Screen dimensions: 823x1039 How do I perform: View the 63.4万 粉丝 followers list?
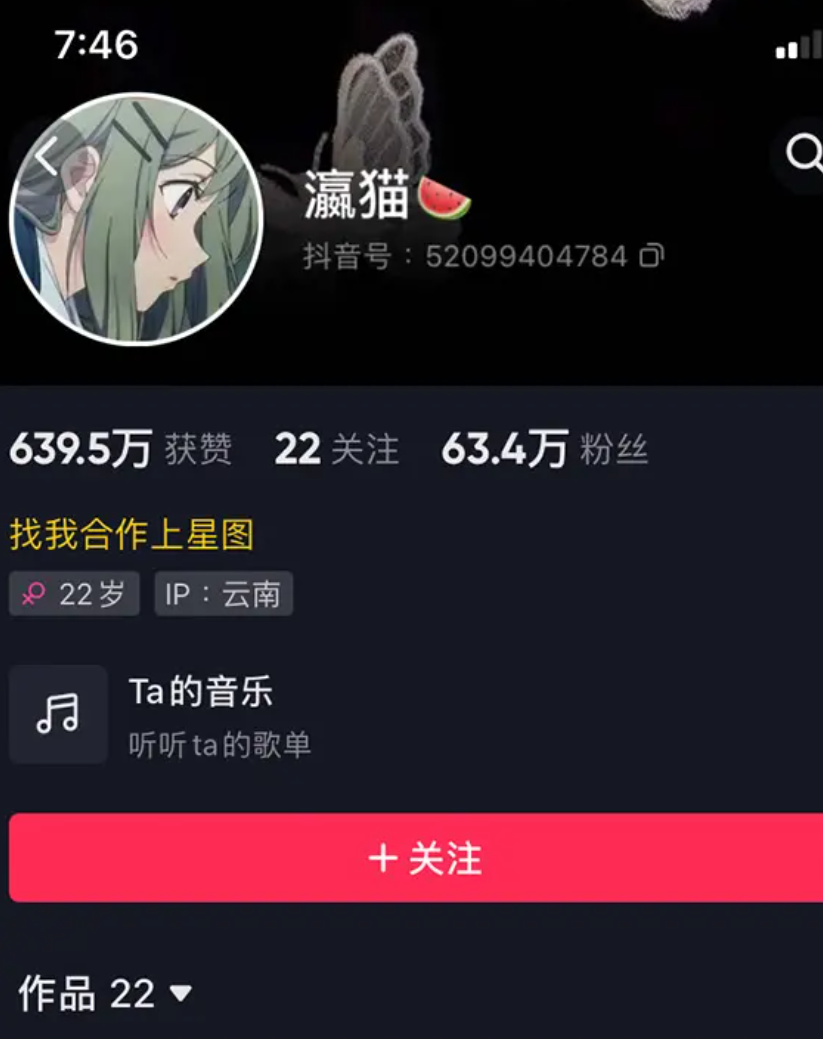[x=544, y=450]
